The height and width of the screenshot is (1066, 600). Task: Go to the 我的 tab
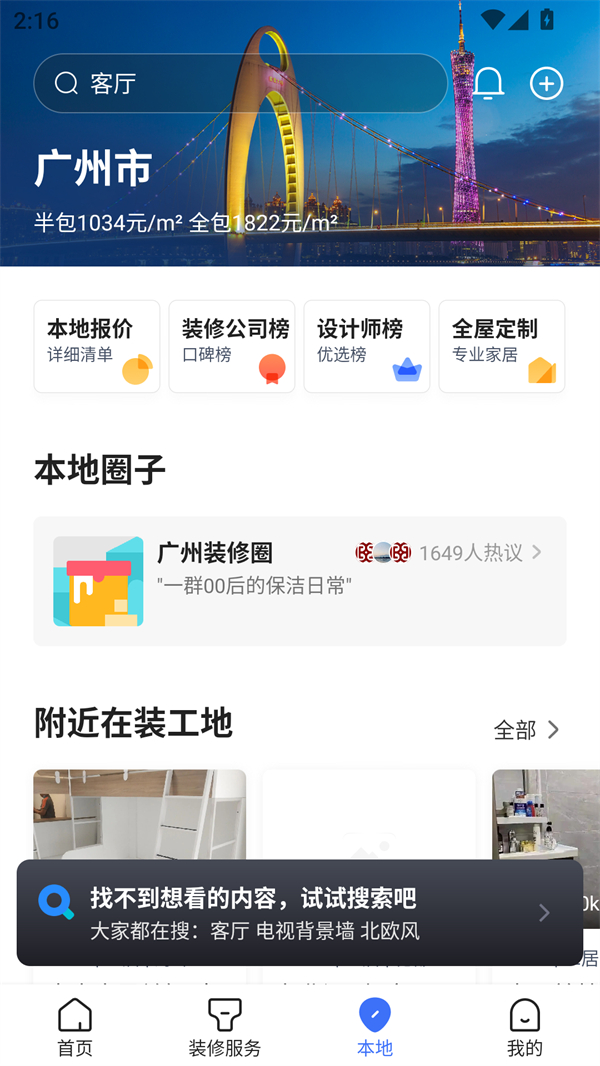(524, 1028)
